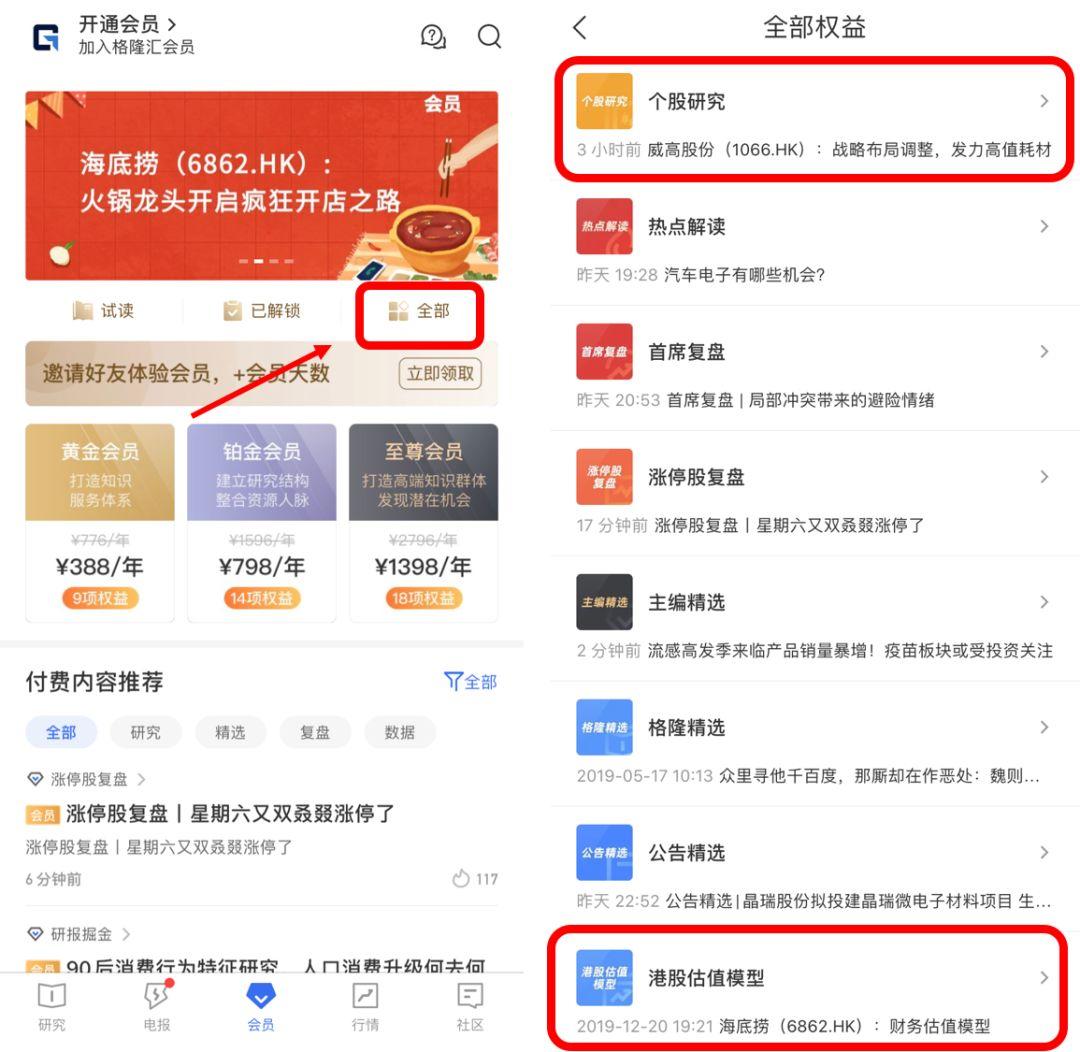
Task: Open the search icon
Action: tap(489, 37)
